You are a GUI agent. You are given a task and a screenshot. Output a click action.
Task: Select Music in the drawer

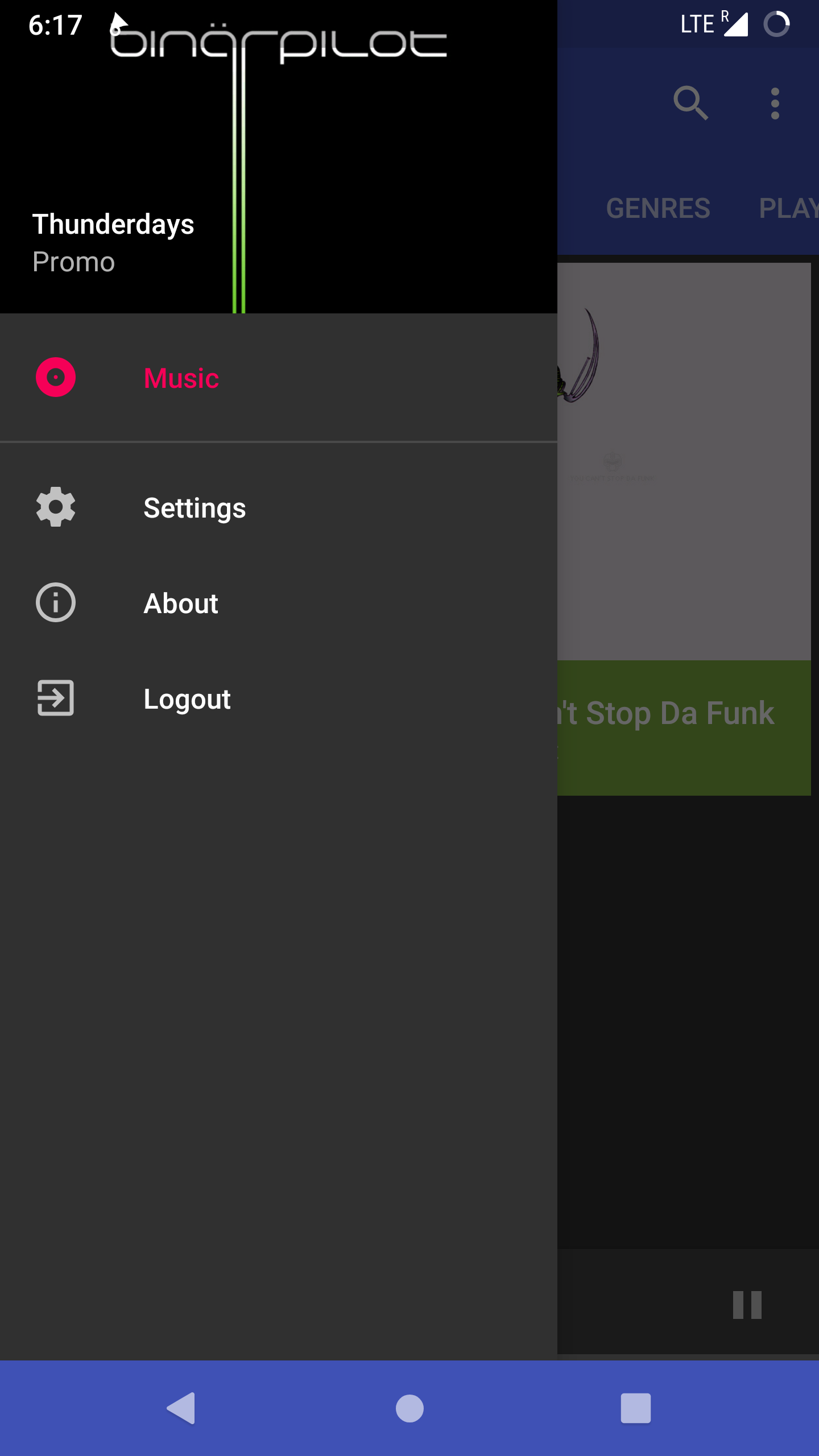181,378
